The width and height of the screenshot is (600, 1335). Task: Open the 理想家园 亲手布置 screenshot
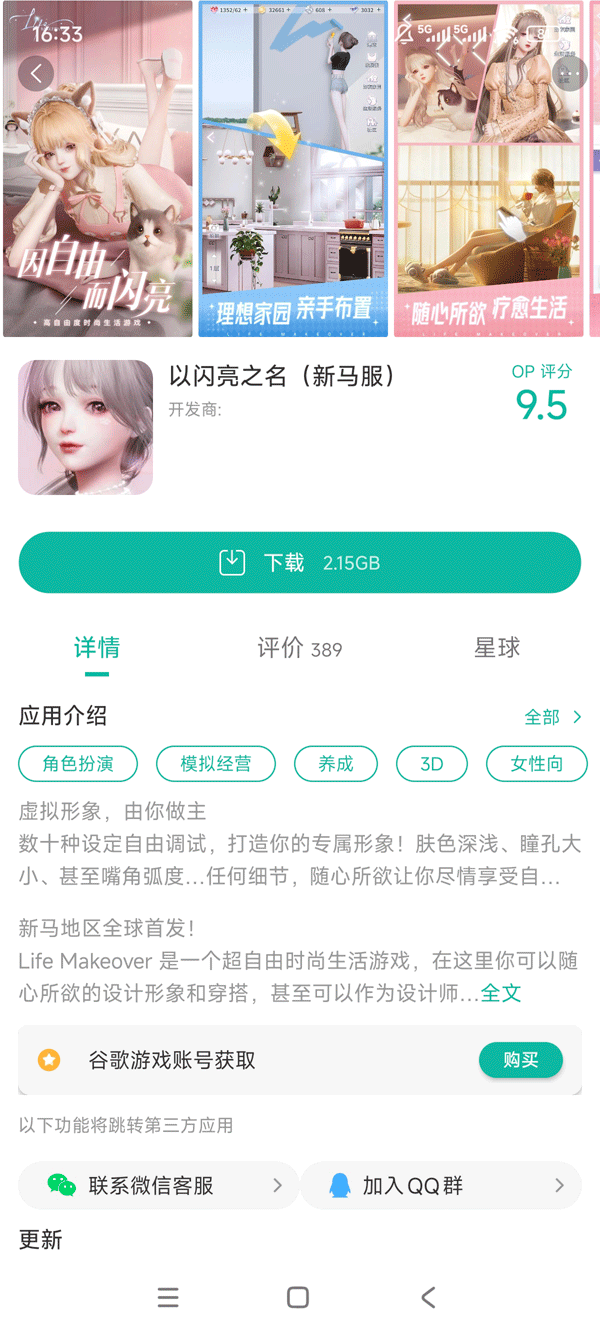[294, 170]
